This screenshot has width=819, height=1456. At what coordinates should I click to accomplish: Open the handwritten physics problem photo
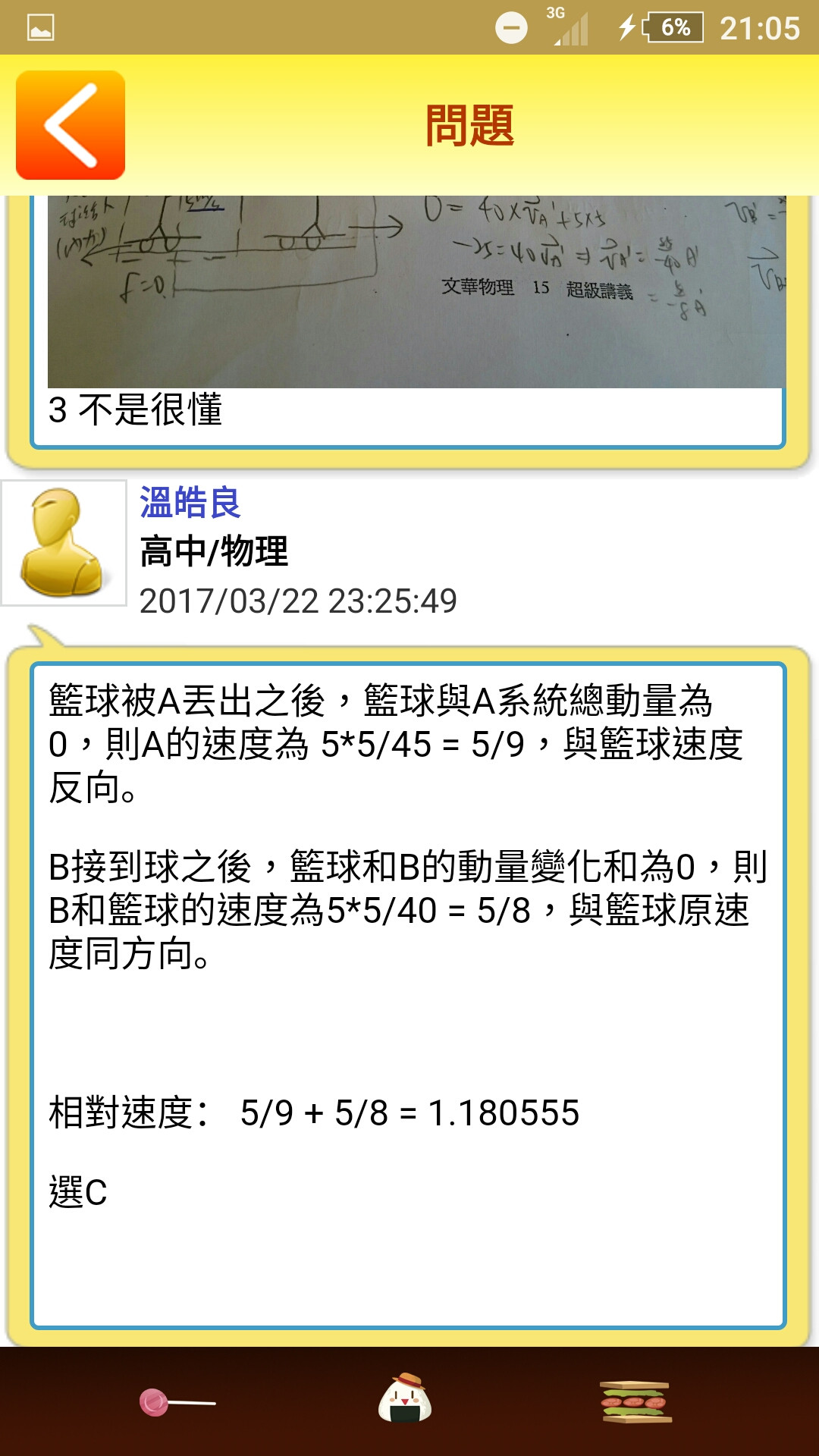(416, 292)
